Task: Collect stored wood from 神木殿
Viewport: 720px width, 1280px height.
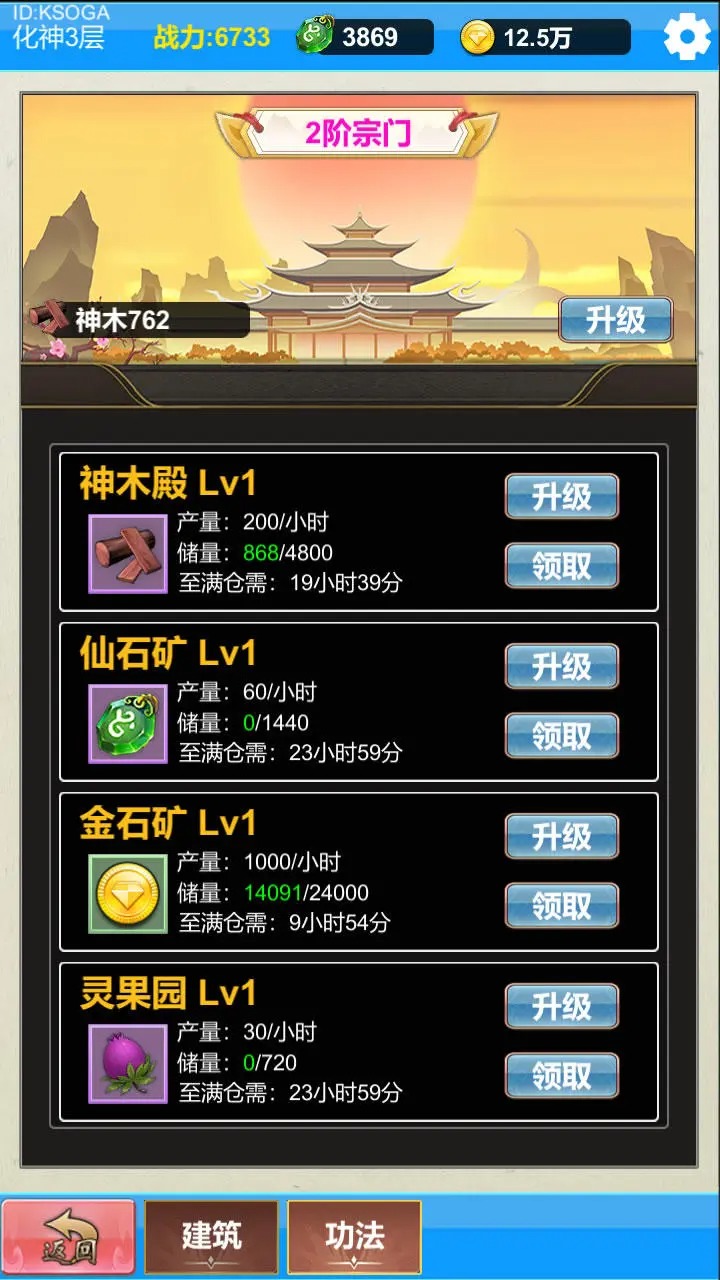Action: [561, 566]
